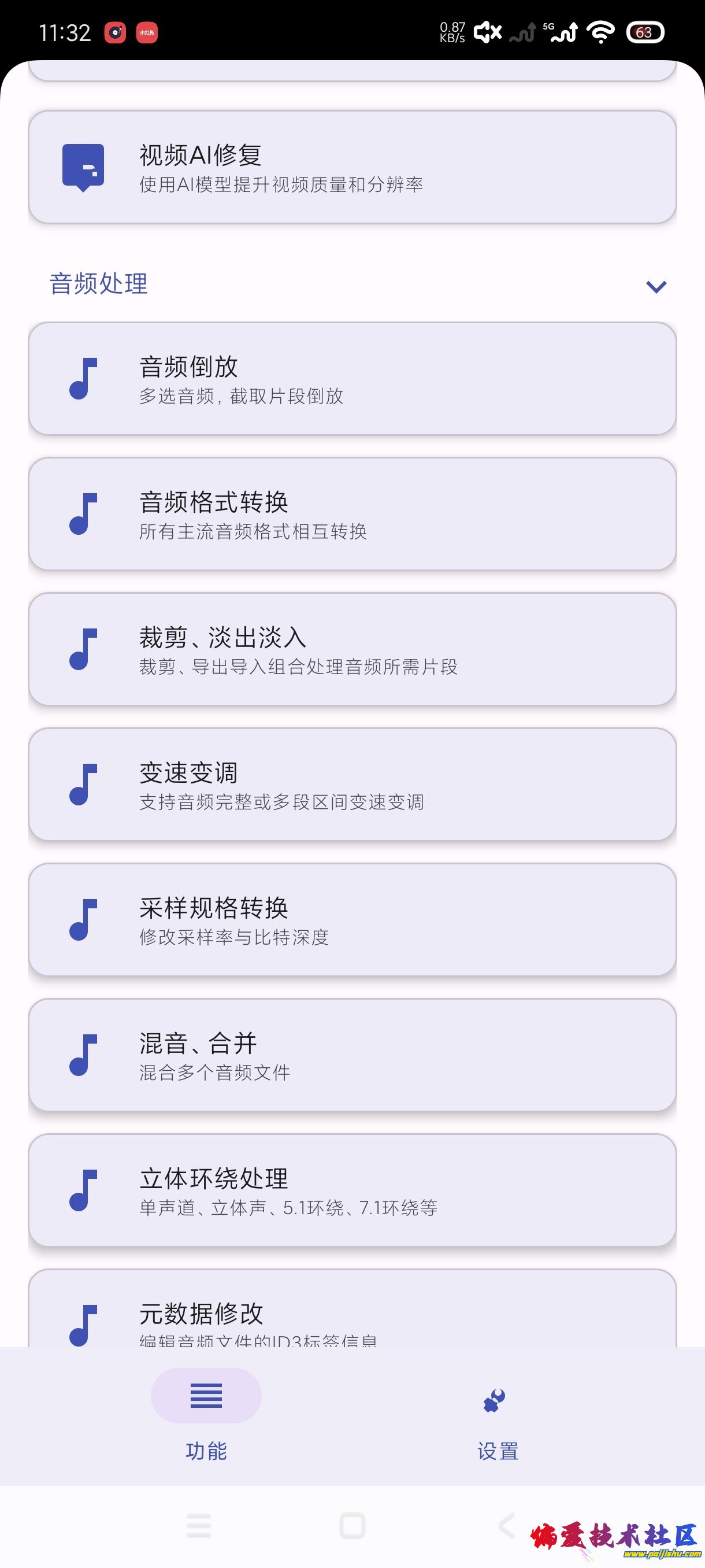Go back with system back button
Image resolution: width=705 pixels, height=1568 pixels.
[506, 1525]
